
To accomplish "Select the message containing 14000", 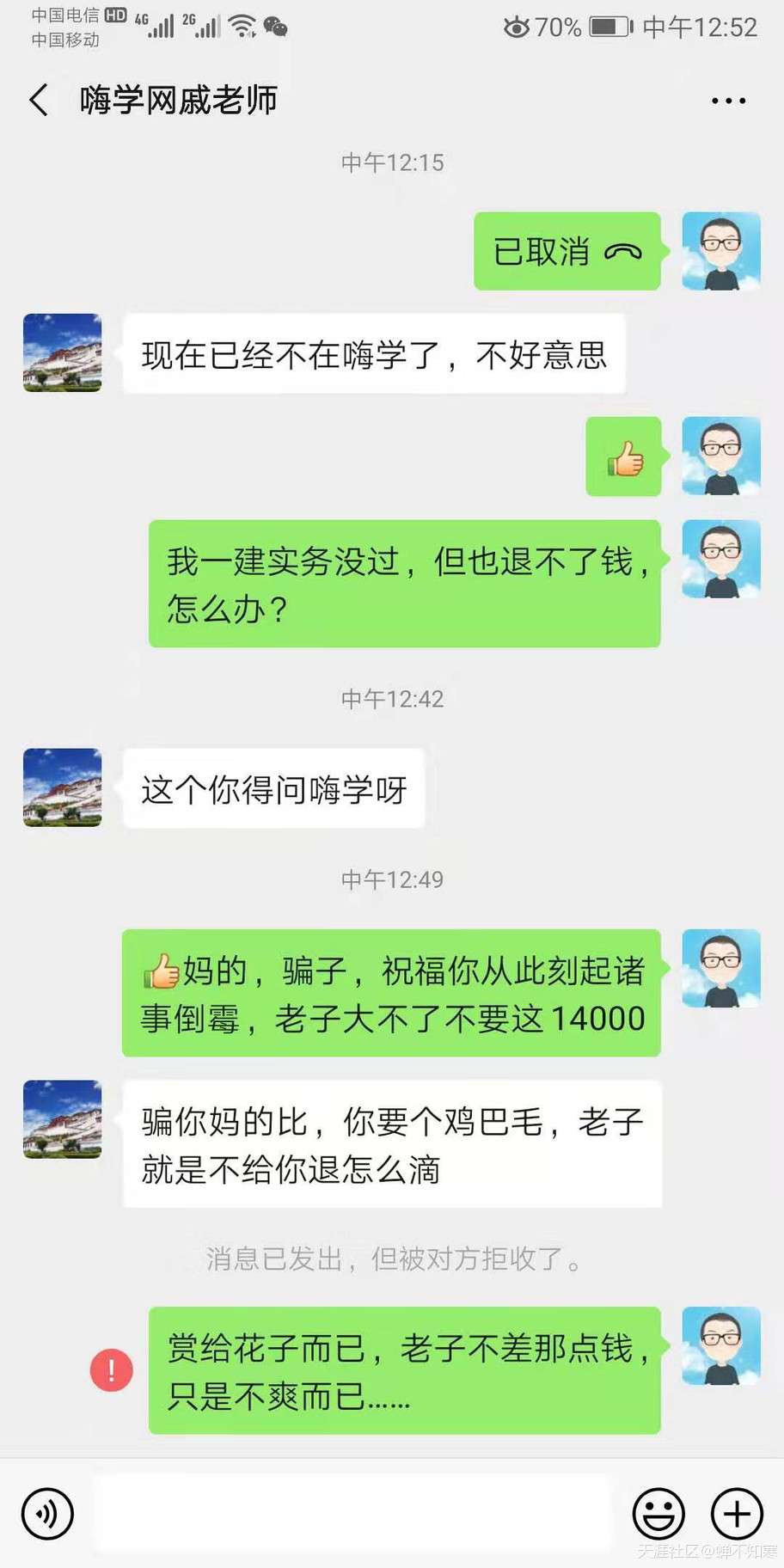I will click(391, 994).
